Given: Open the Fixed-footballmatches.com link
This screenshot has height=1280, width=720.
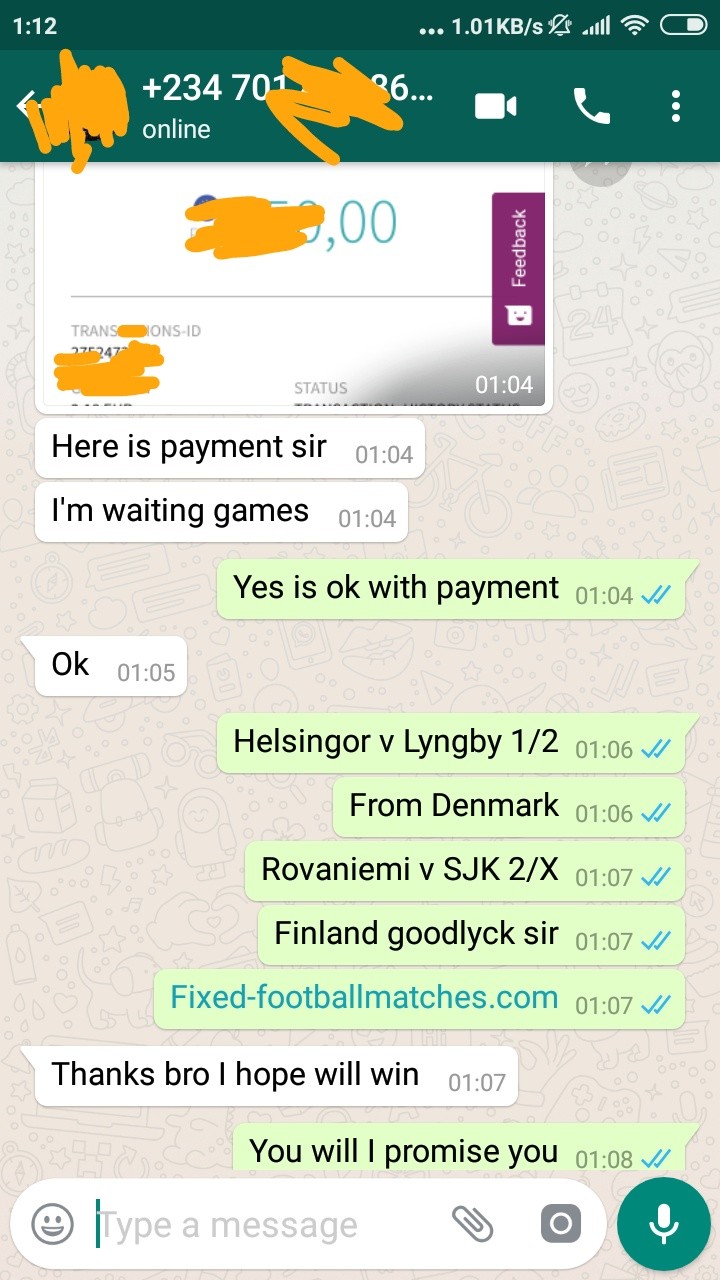Looking at the screenshot, I should 364,997.
